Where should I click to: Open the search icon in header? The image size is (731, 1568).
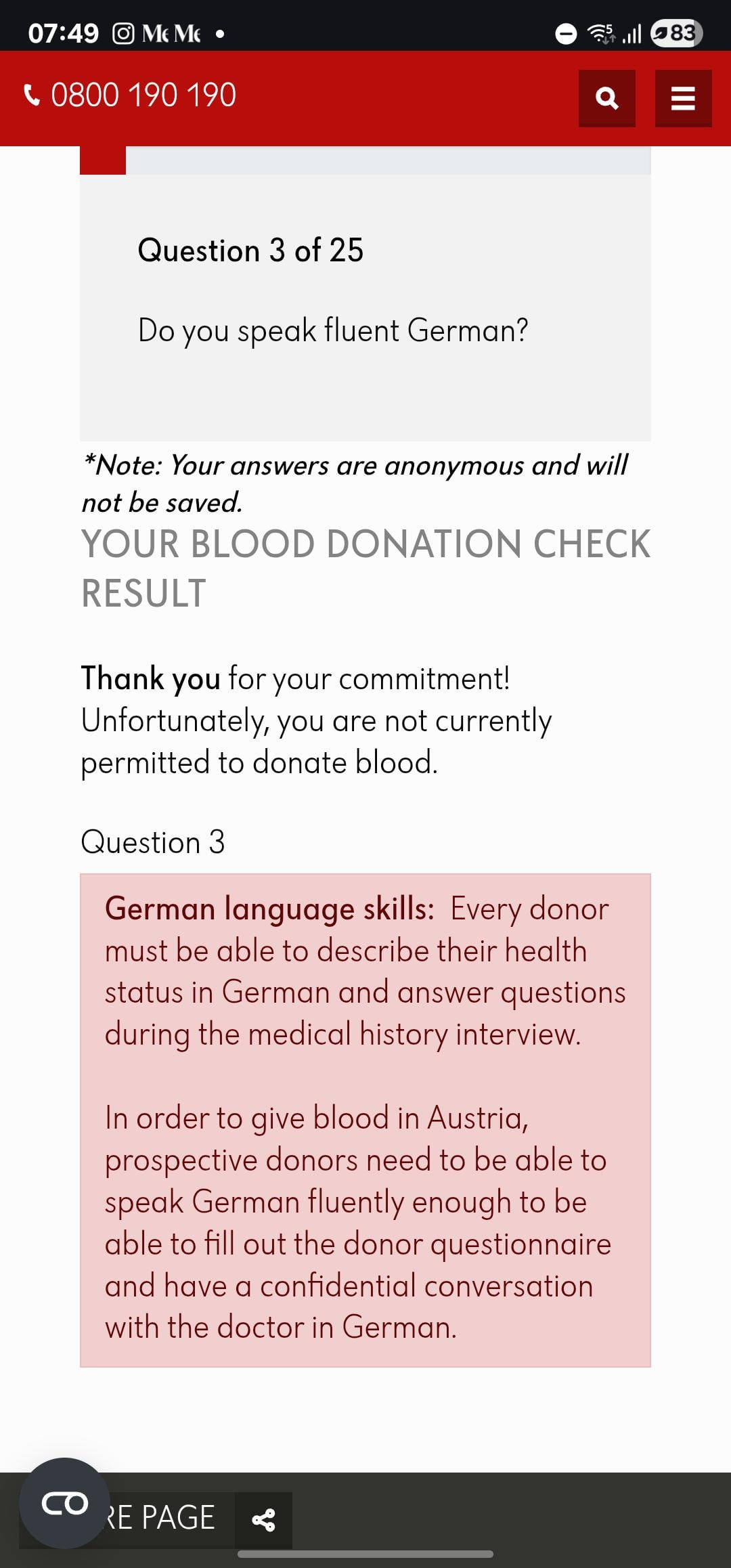click(606, 98)
